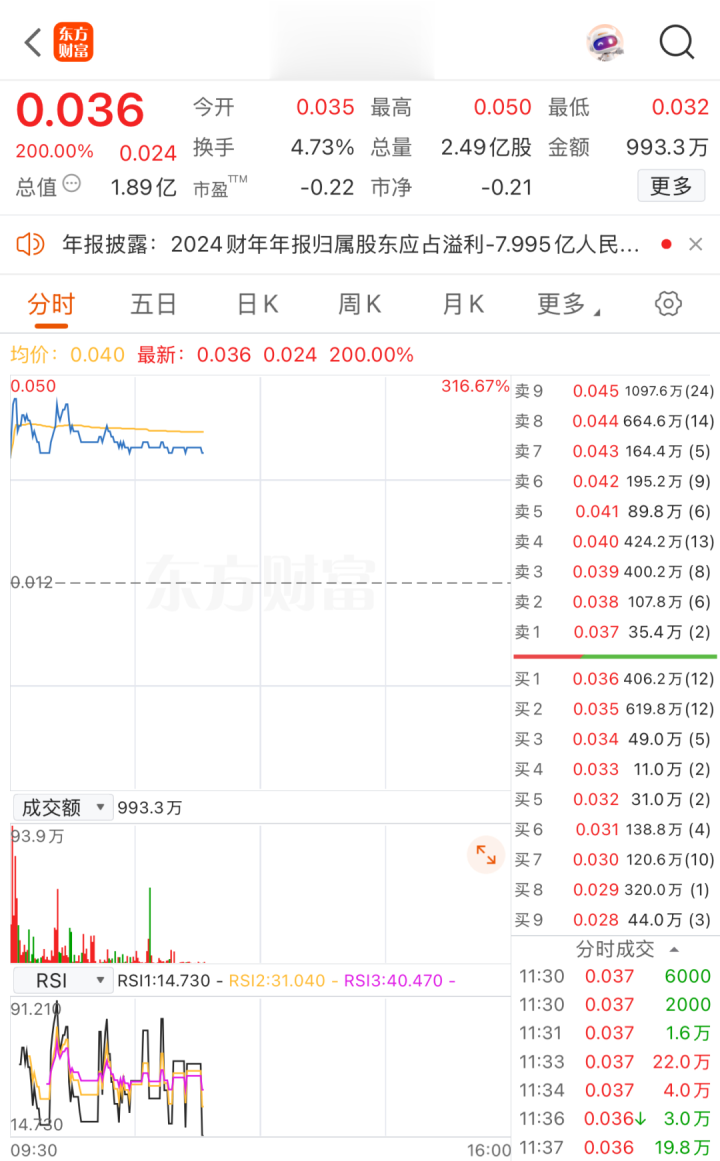Tap the 更多 button beside 市净
720x1161 pixels.
(671, 186)
